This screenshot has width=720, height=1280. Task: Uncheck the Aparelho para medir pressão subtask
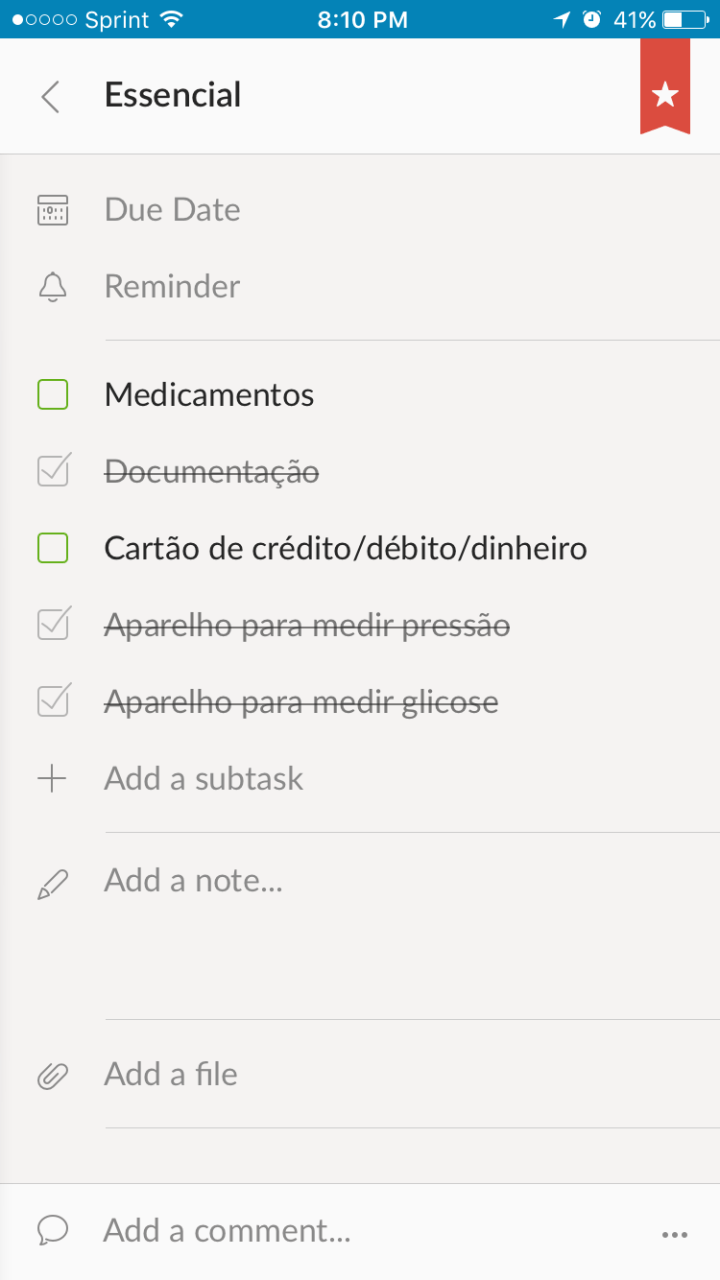coord(52,625)
